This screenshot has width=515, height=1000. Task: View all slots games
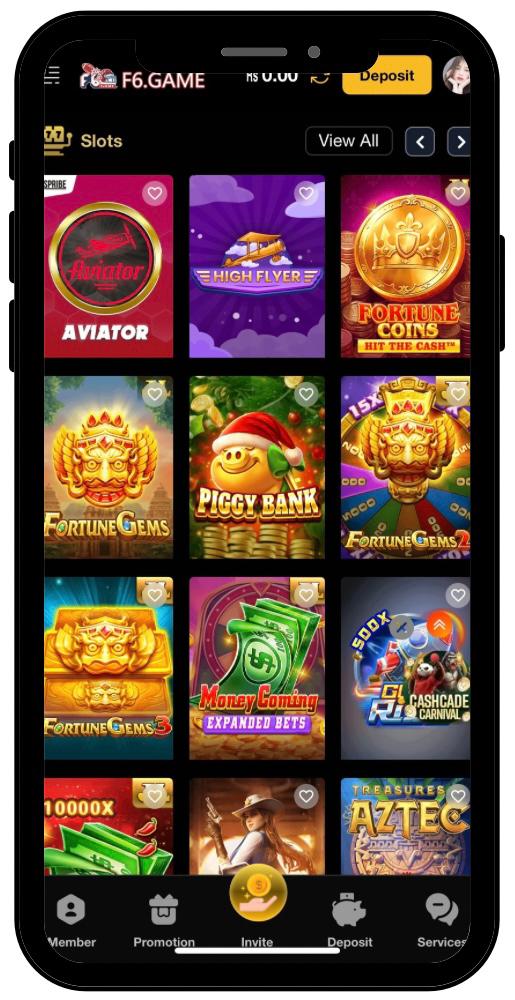pos(349,141)
